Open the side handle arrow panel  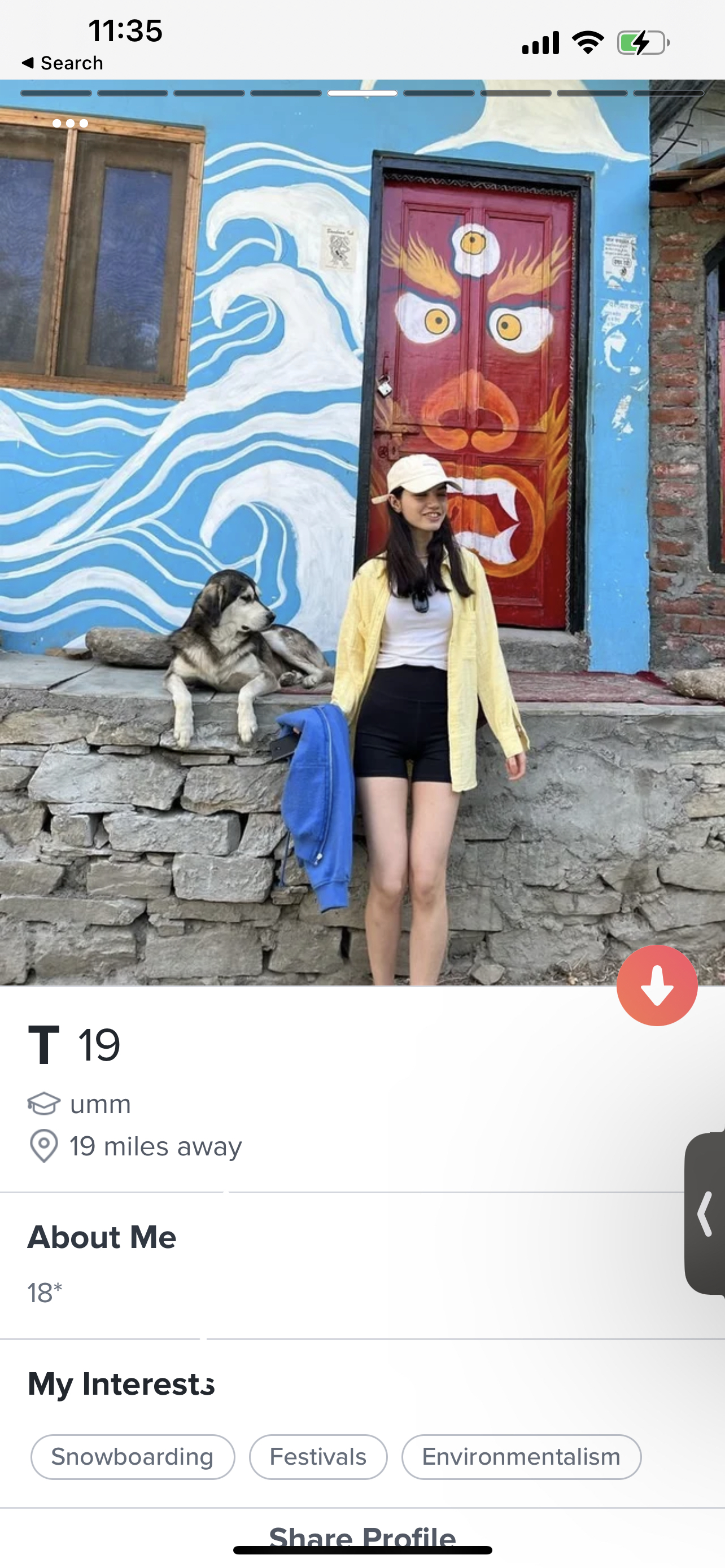(x=706, y=1214)
